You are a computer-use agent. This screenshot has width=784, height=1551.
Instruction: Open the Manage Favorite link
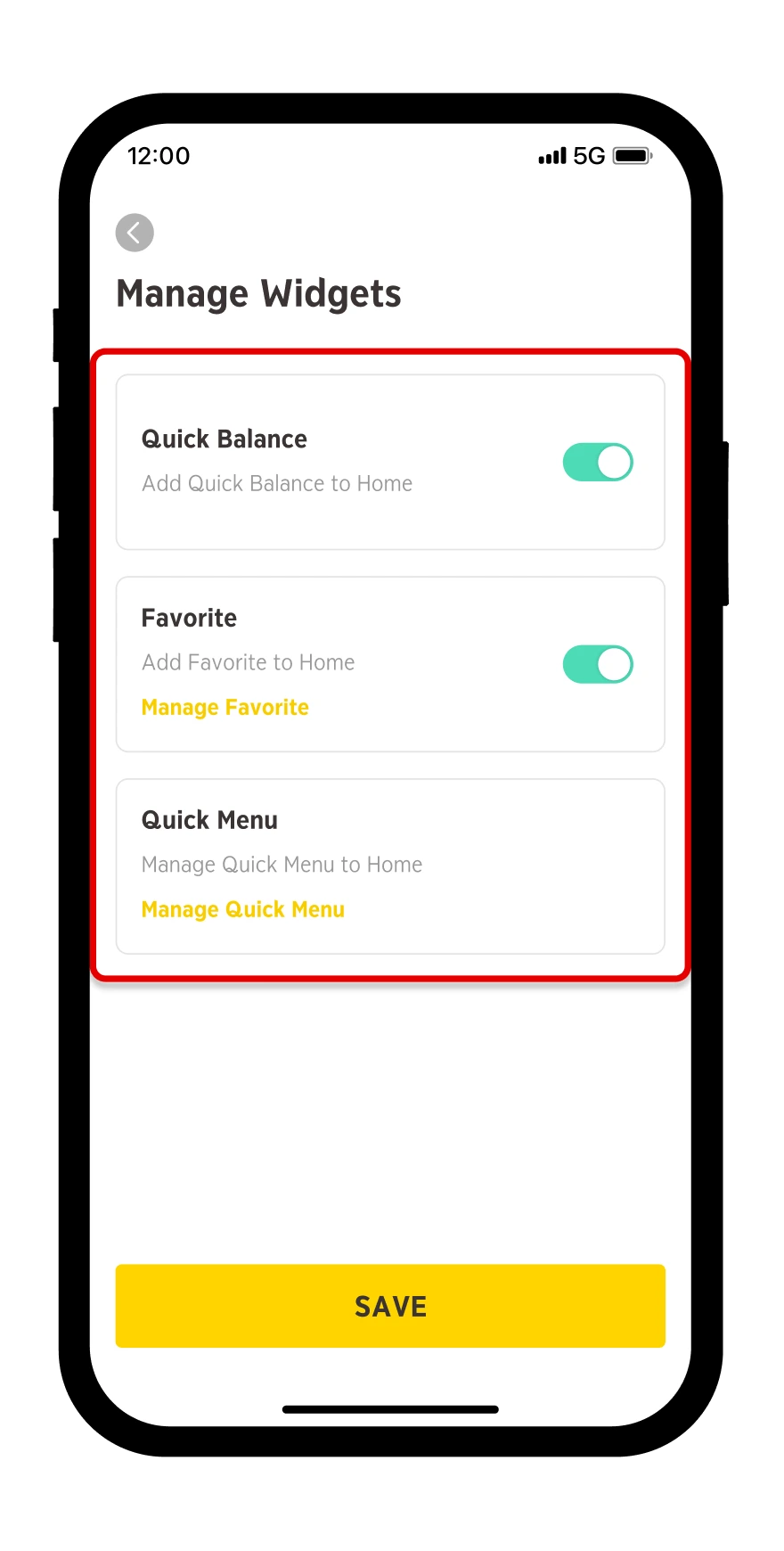coord(225,708)
